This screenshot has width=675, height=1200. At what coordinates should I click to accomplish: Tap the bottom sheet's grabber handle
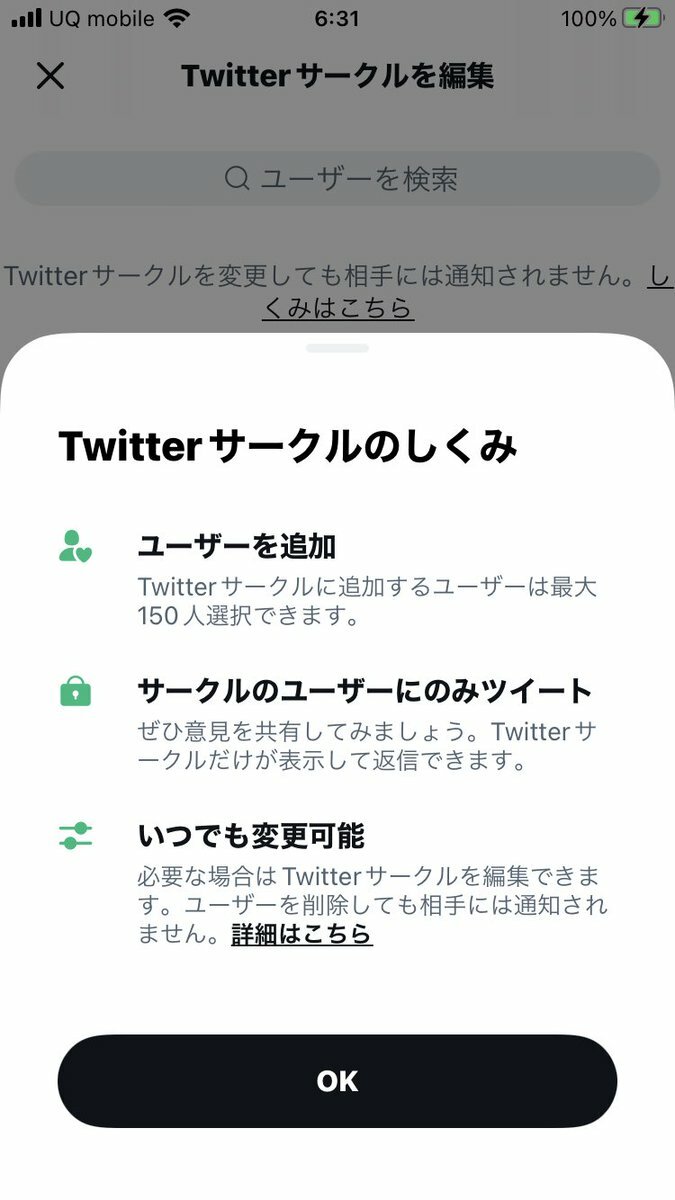click(x=337, y=348)
